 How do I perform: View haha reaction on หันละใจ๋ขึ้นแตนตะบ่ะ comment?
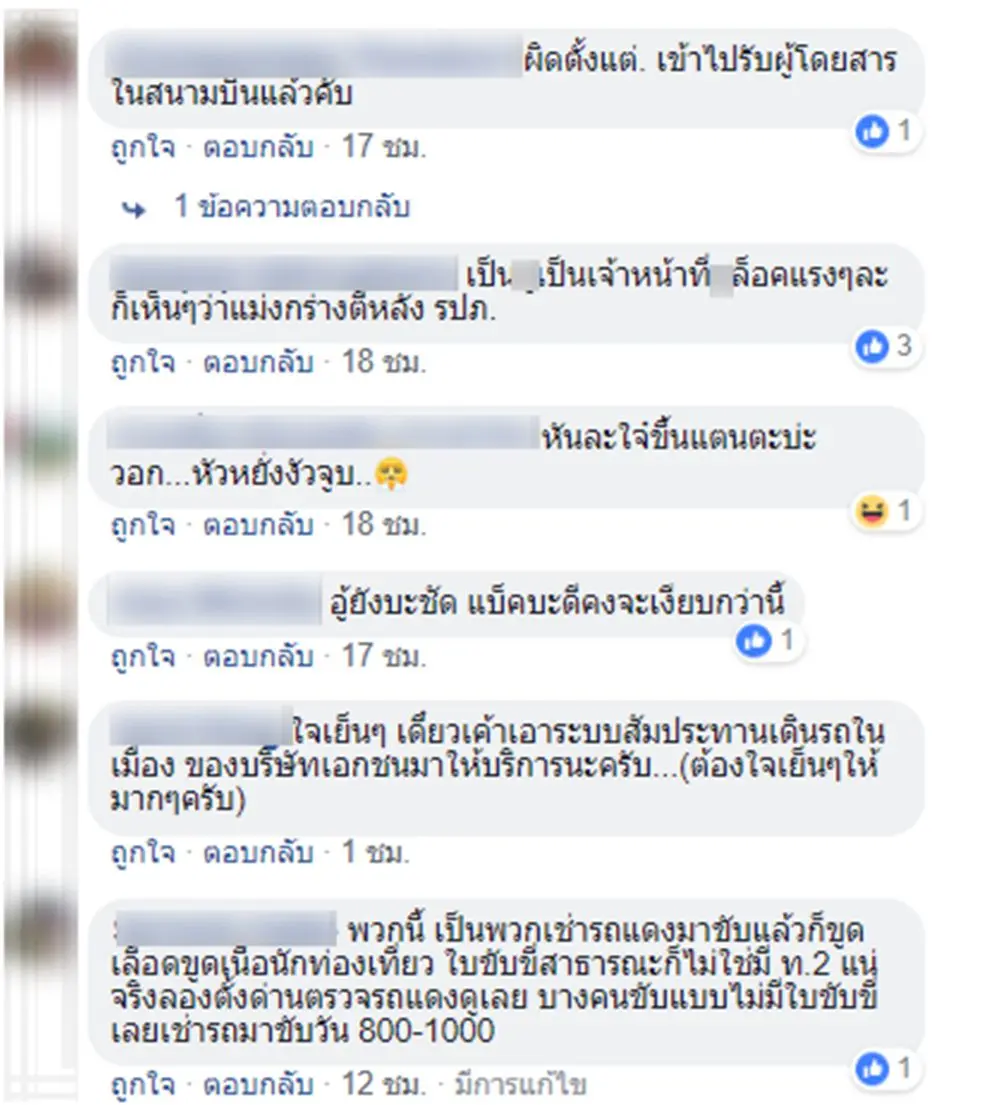tap(886, 511)
